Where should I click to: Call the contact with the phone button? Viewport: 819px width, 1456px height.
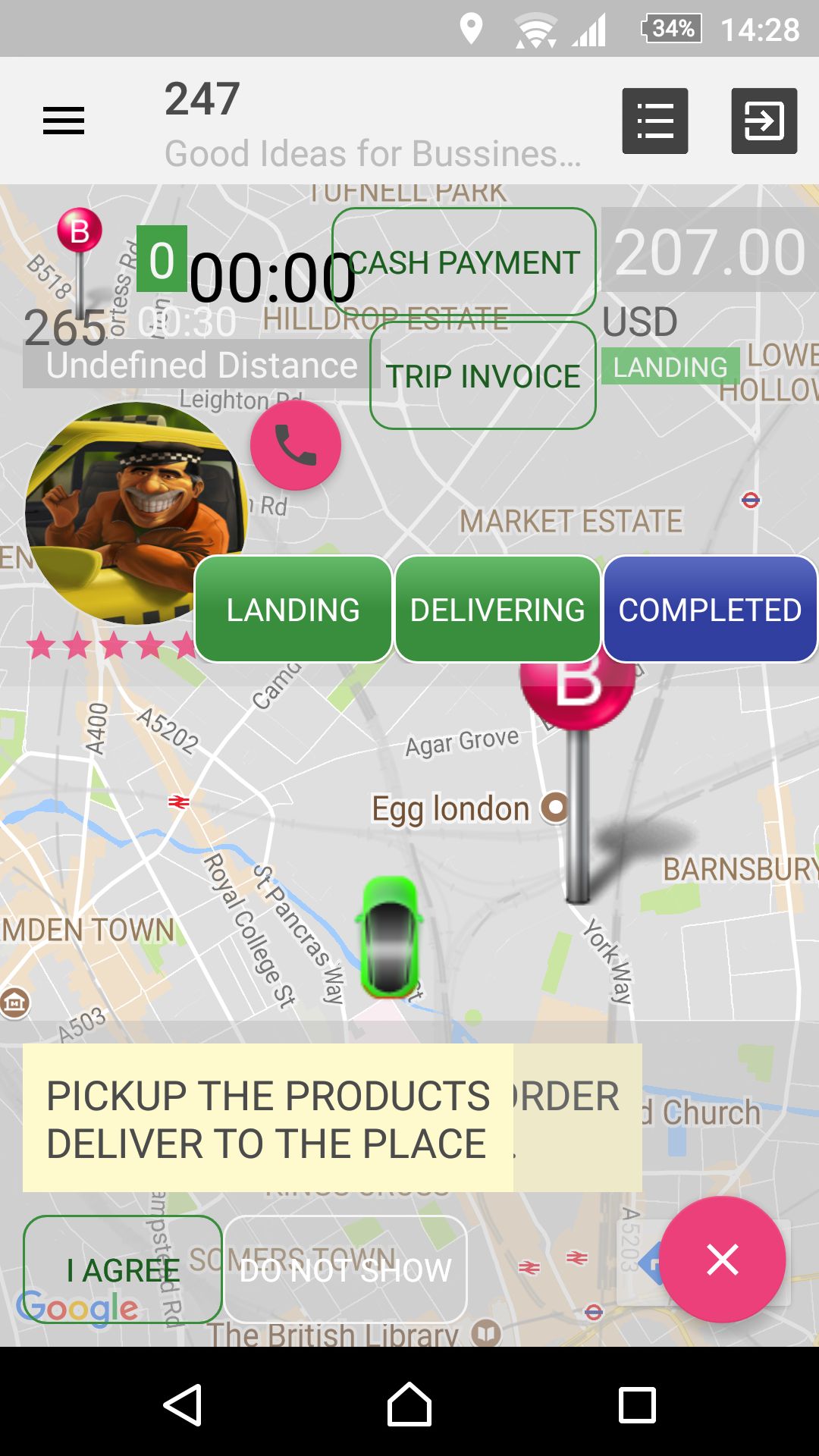click(x=296, y=445)
